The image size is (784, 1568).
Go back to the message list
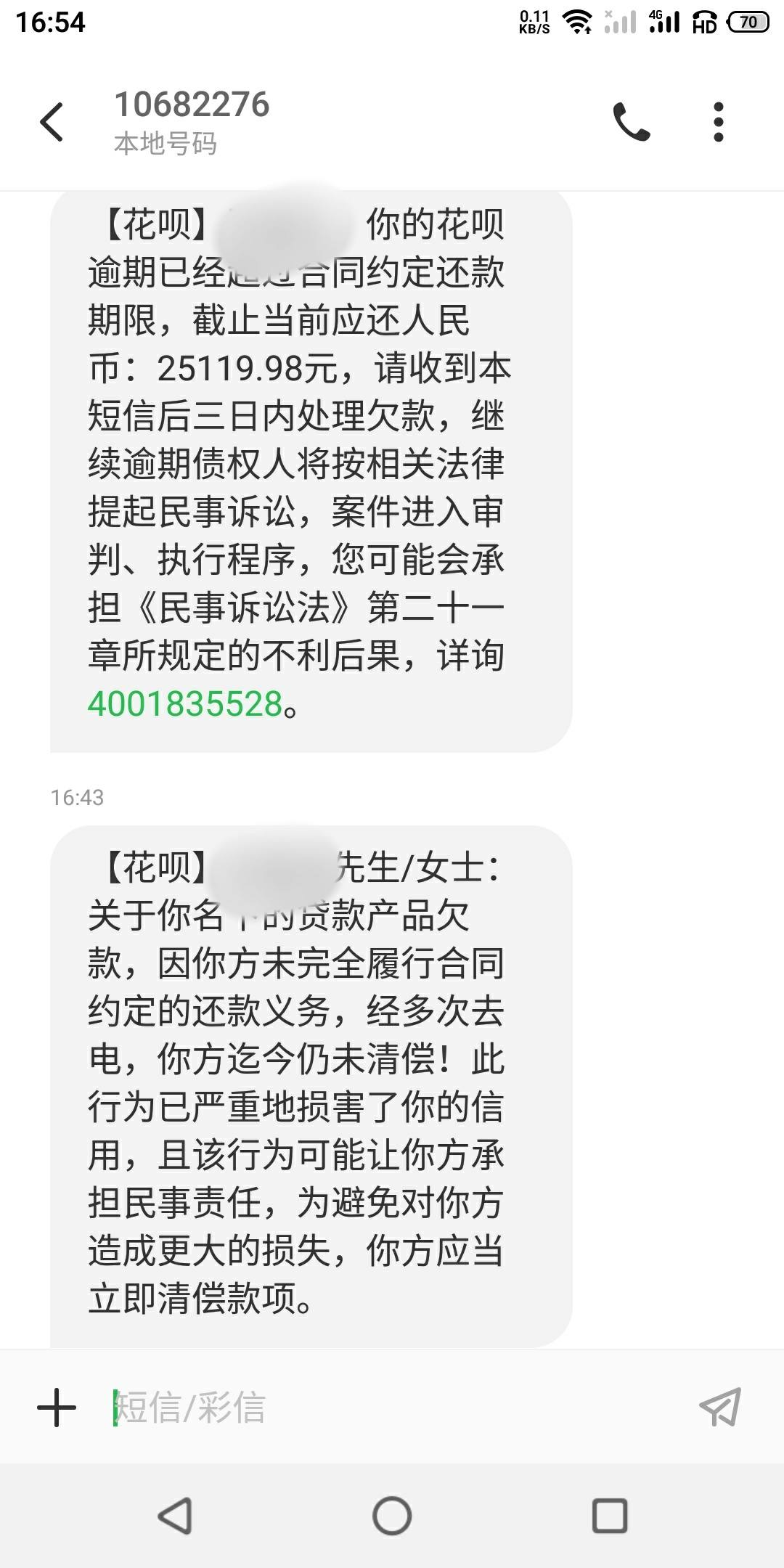tap(52, 121)
